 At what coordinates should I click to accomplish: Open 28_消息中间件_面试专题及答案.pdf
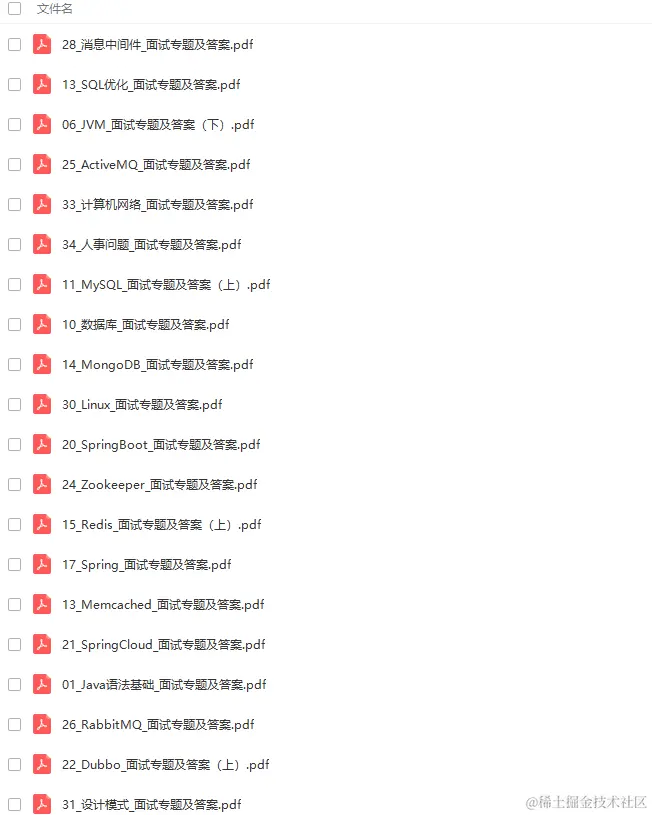tap(158, 45)
